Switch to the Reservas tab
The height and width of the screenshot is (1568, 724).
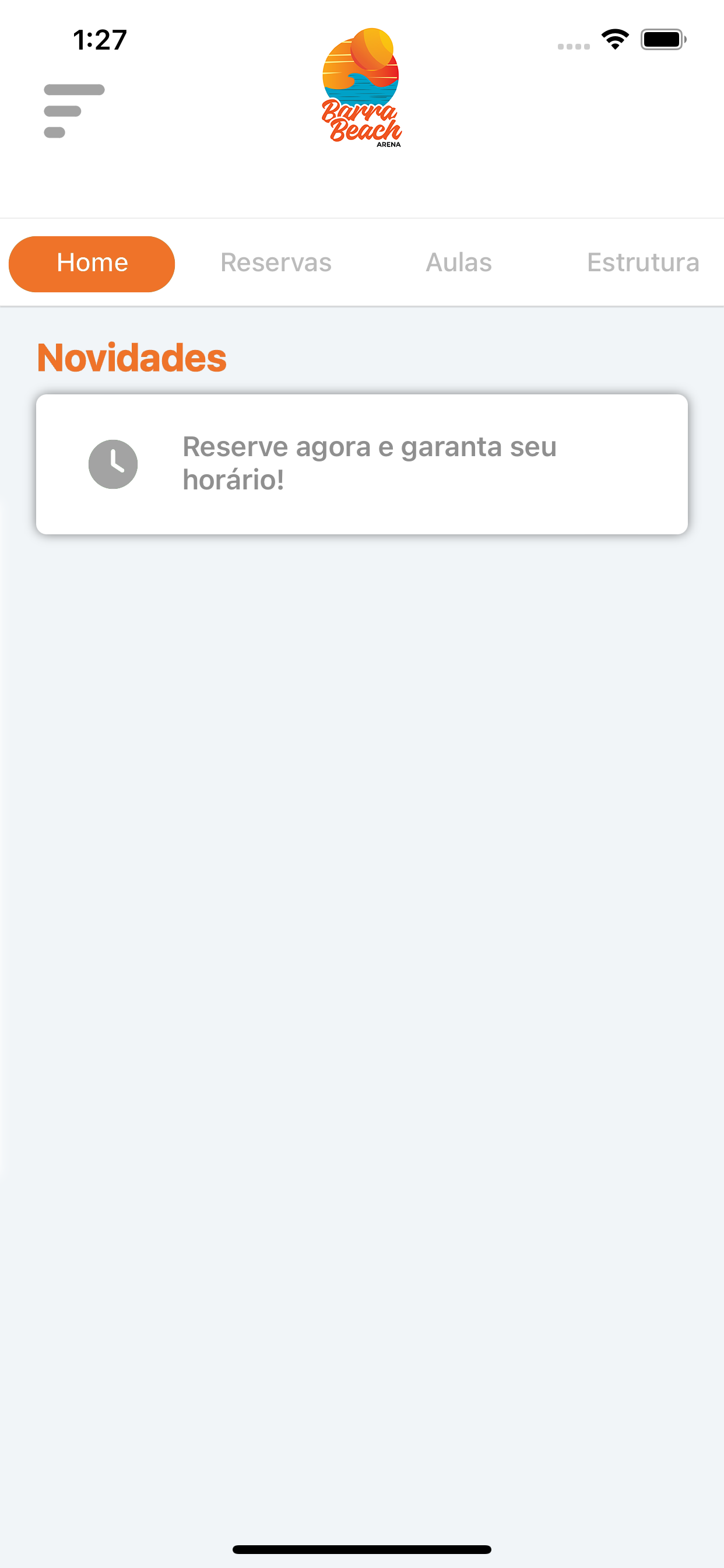pos(276,263)
